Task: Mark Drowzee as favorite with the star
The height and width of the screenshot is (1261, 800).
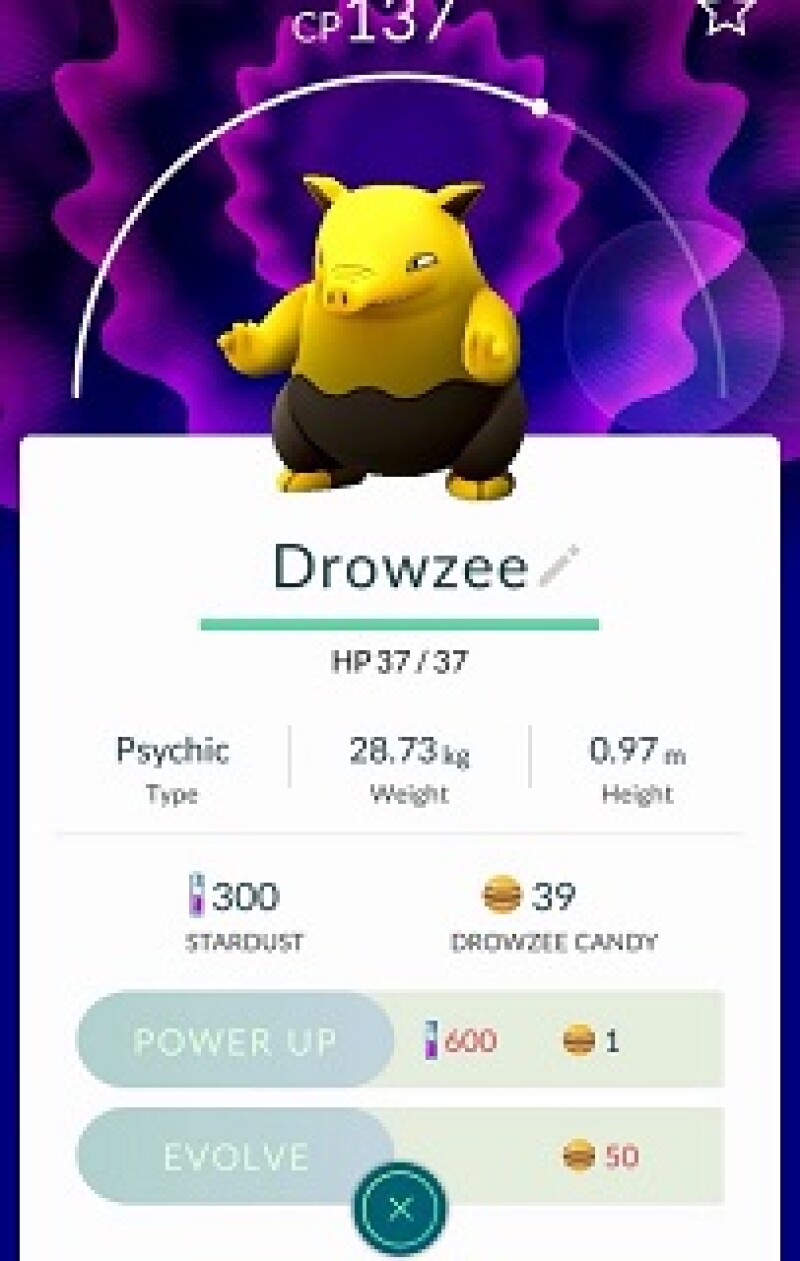Action: [728, 14]
